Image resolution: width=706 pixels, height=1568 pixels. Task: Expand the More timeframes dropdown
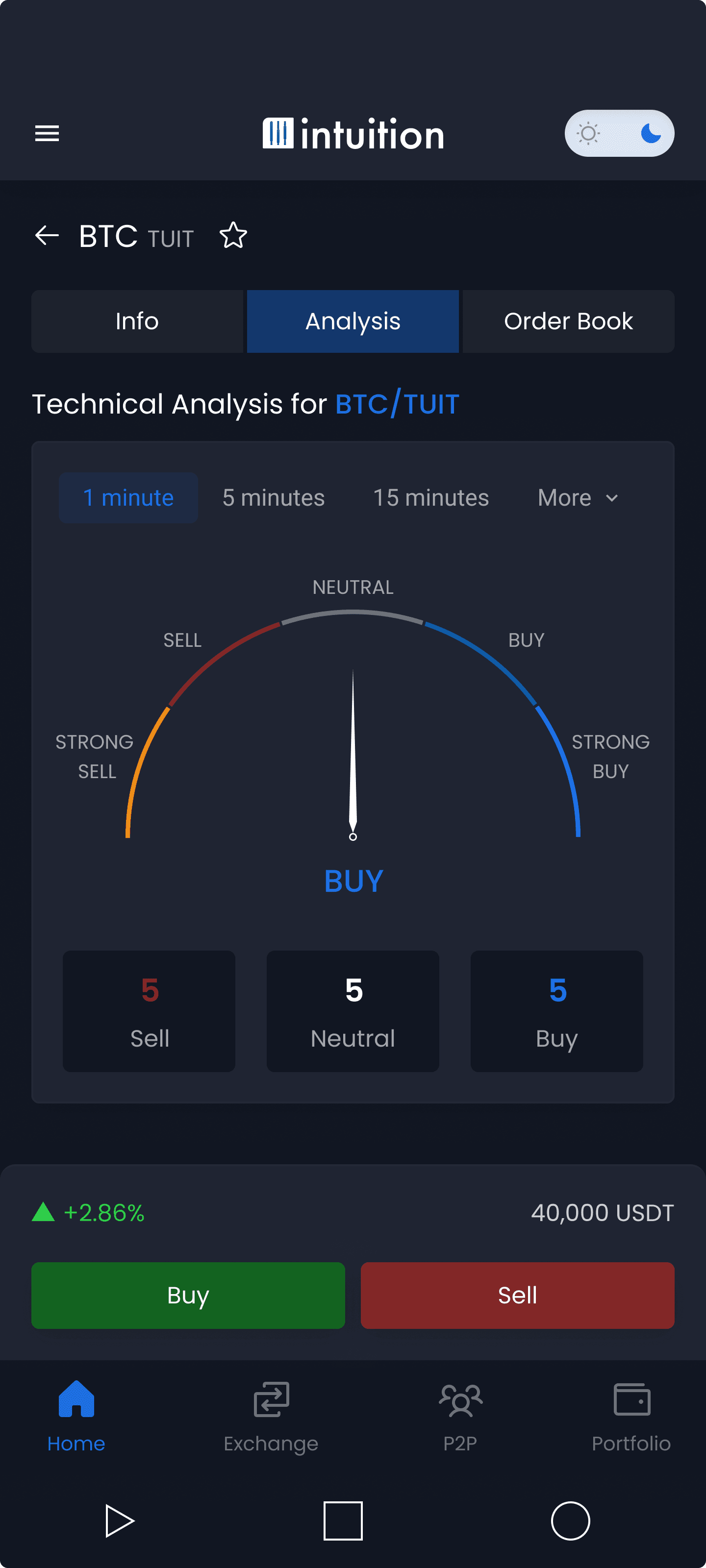(x=578, y=498)
